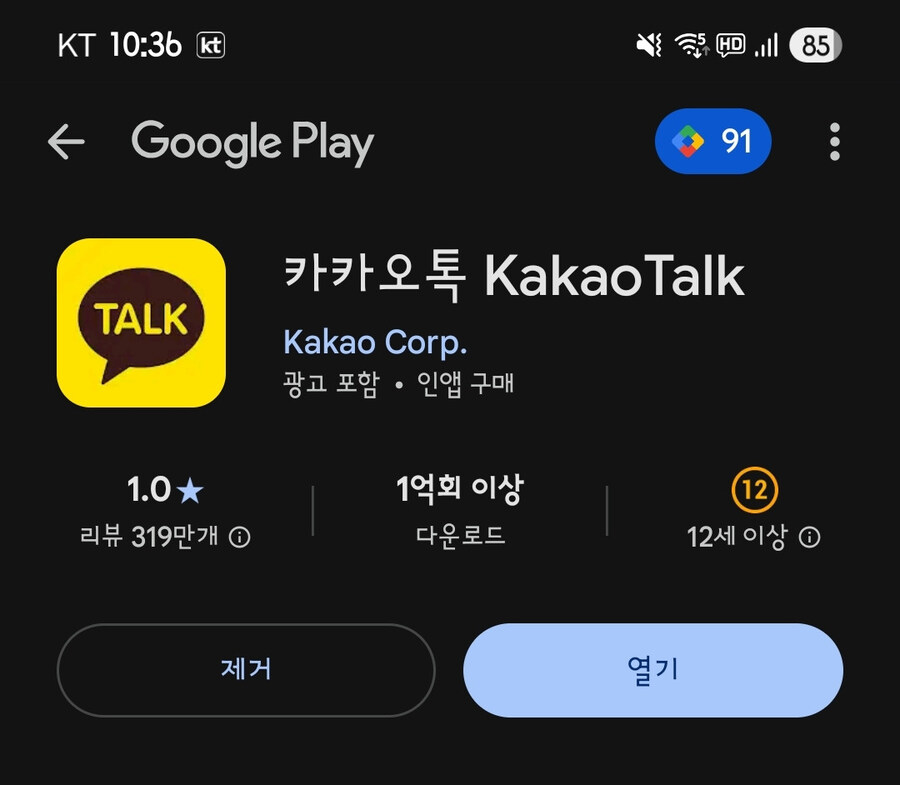Open the Kakao Corp. developer page
Screen dimensions: 900x785
coord(375,343)
